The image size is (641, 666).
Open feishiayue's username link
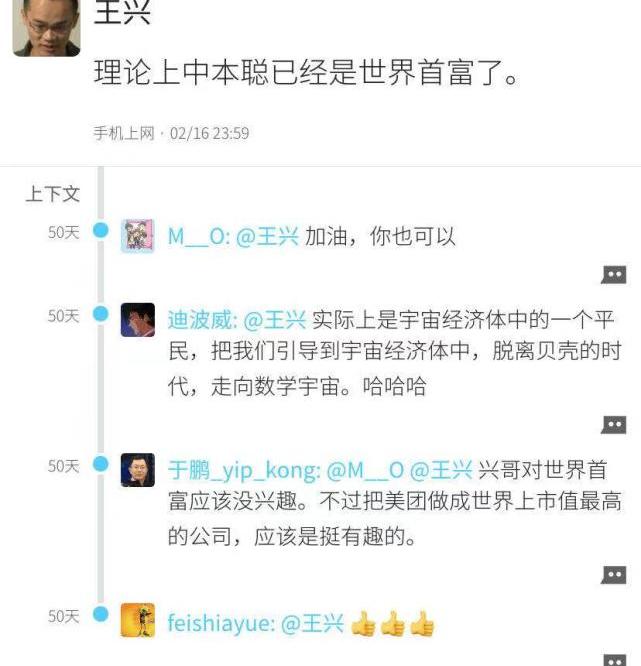click(219, 623)
